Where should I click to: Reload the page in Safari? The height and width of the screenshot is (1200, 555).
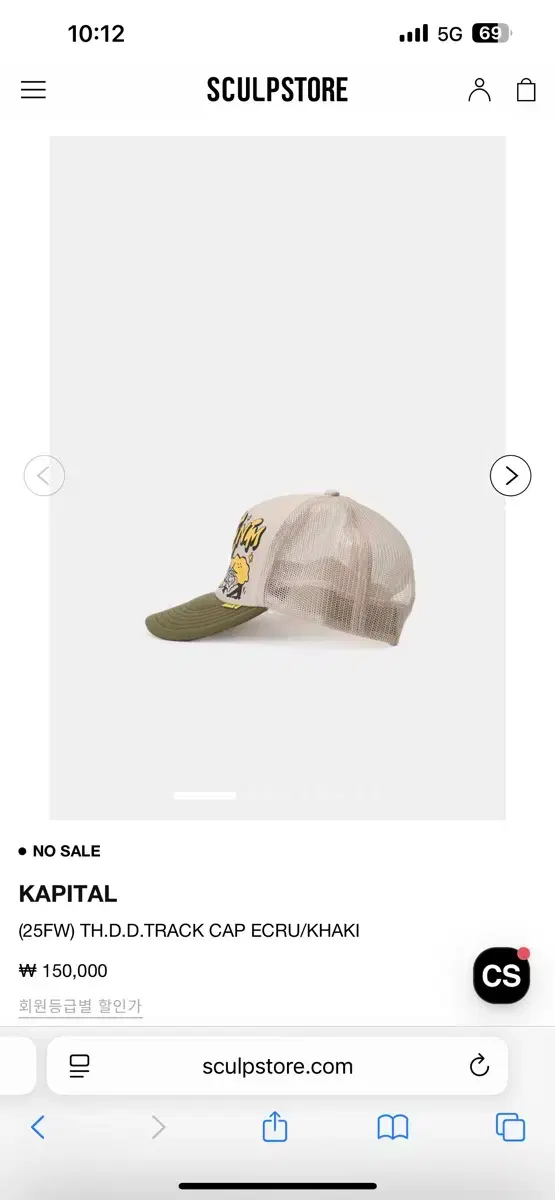tap(479, 1066)
